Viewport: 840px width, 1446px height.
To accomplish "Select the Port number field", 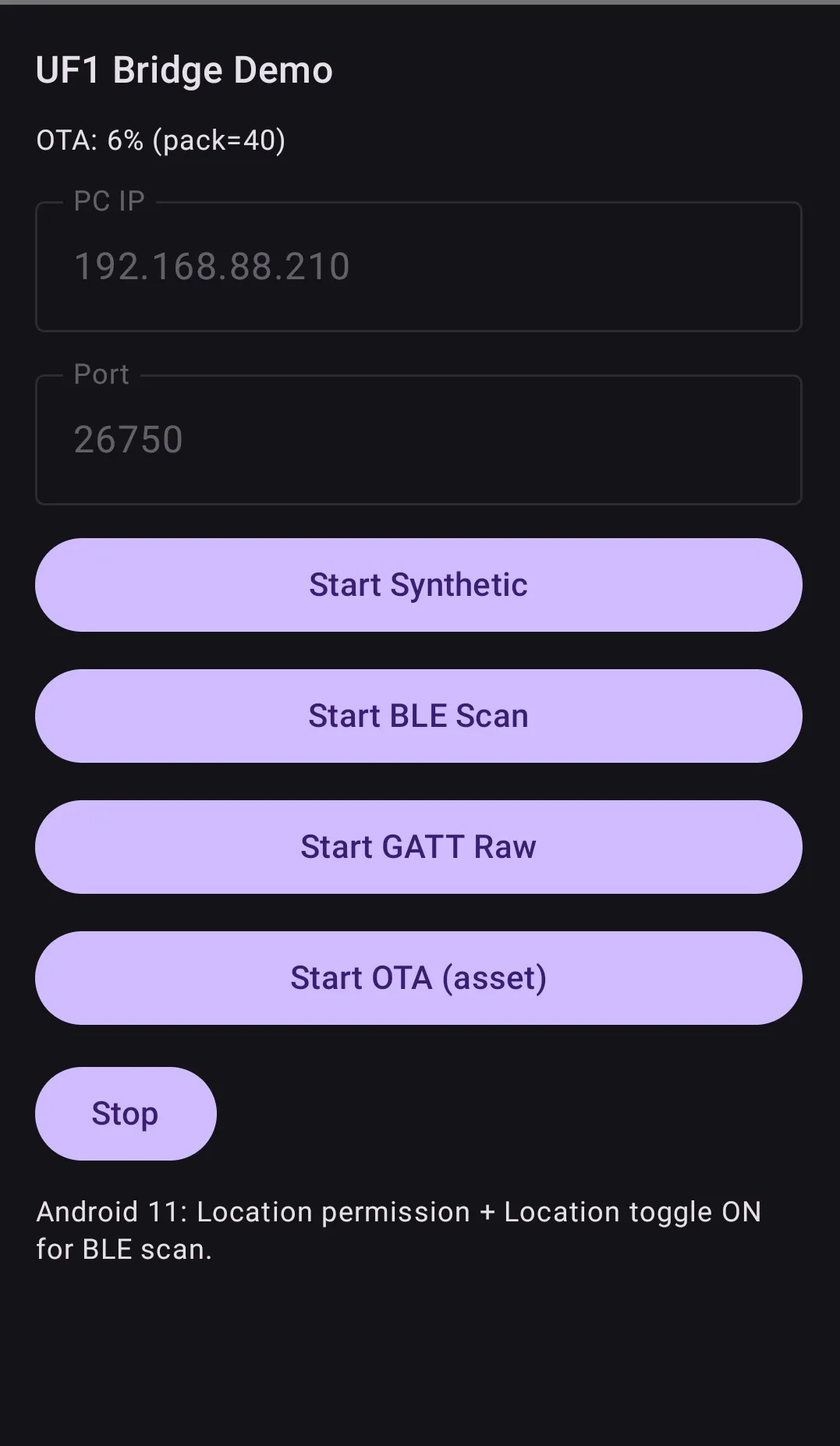I will [419, 439].
